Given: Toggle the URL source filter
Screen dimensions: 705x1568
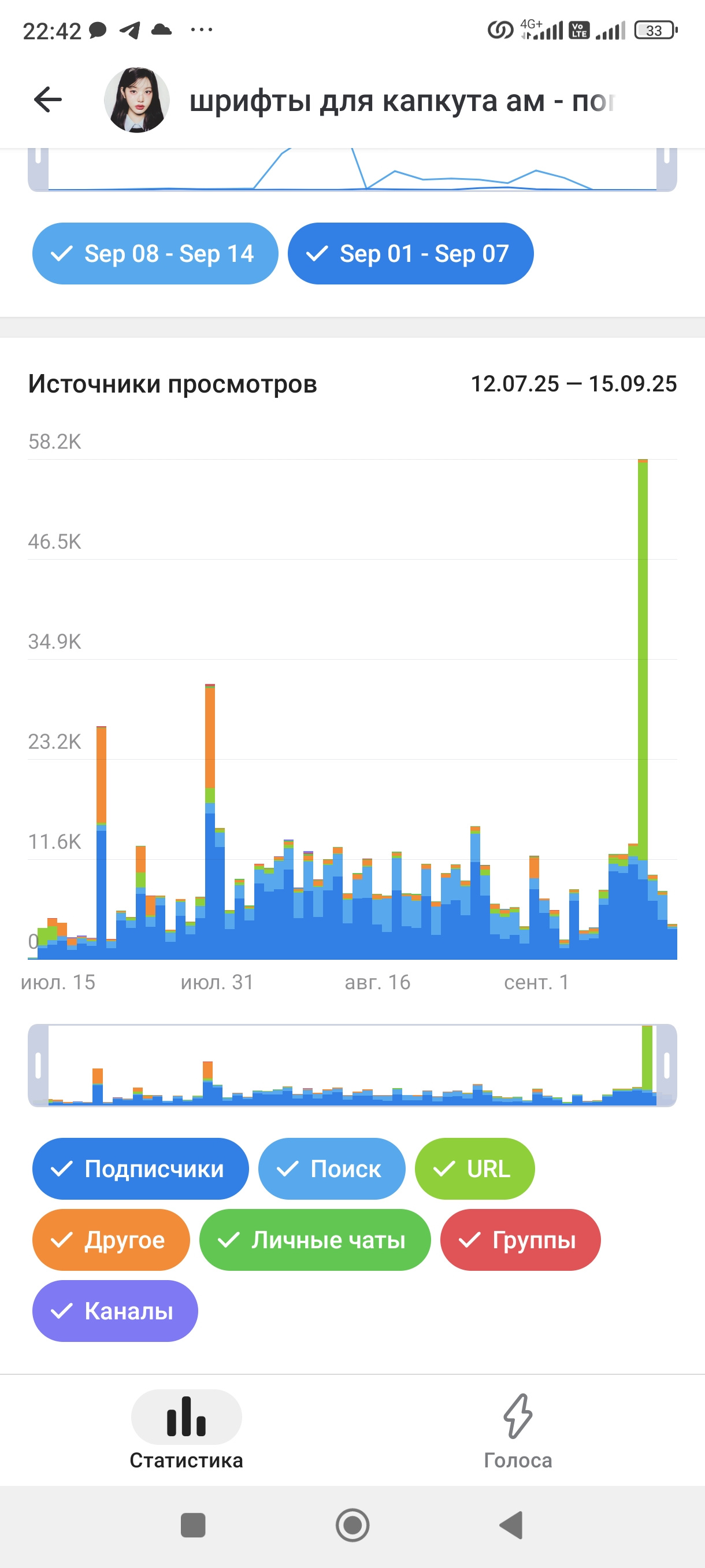Looking at the screenshot, I should click(475, 1168).
